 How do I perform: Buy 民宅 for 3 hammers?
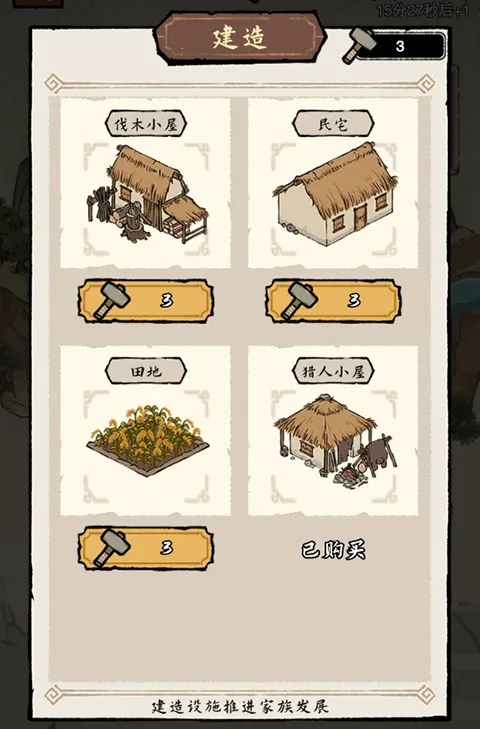pyautogui.click(x=333, y=301)
